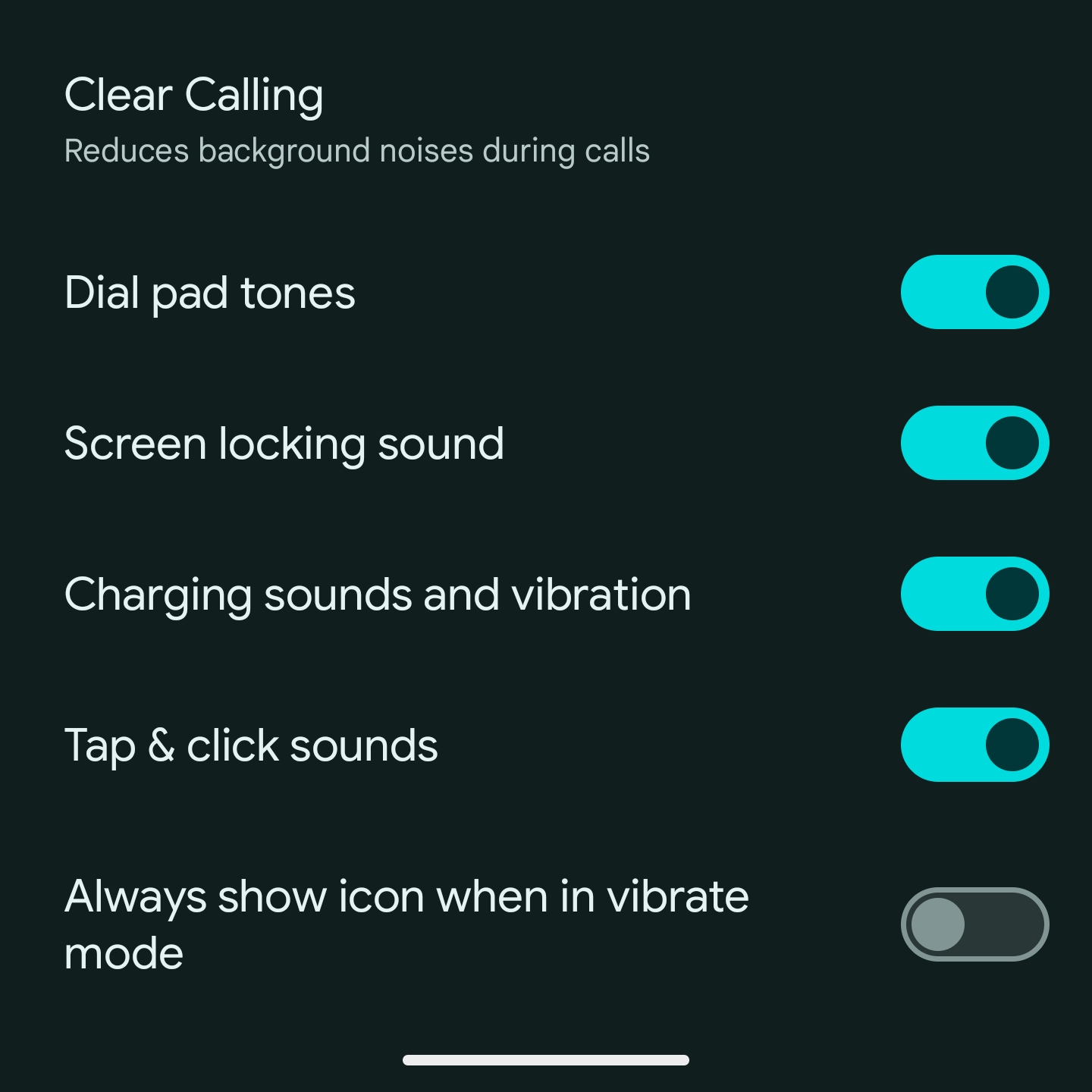This screenshot has height=1092, width=1092.
Task: Enable Always show icon when in vibrate mode
Action: pos(974,924)
